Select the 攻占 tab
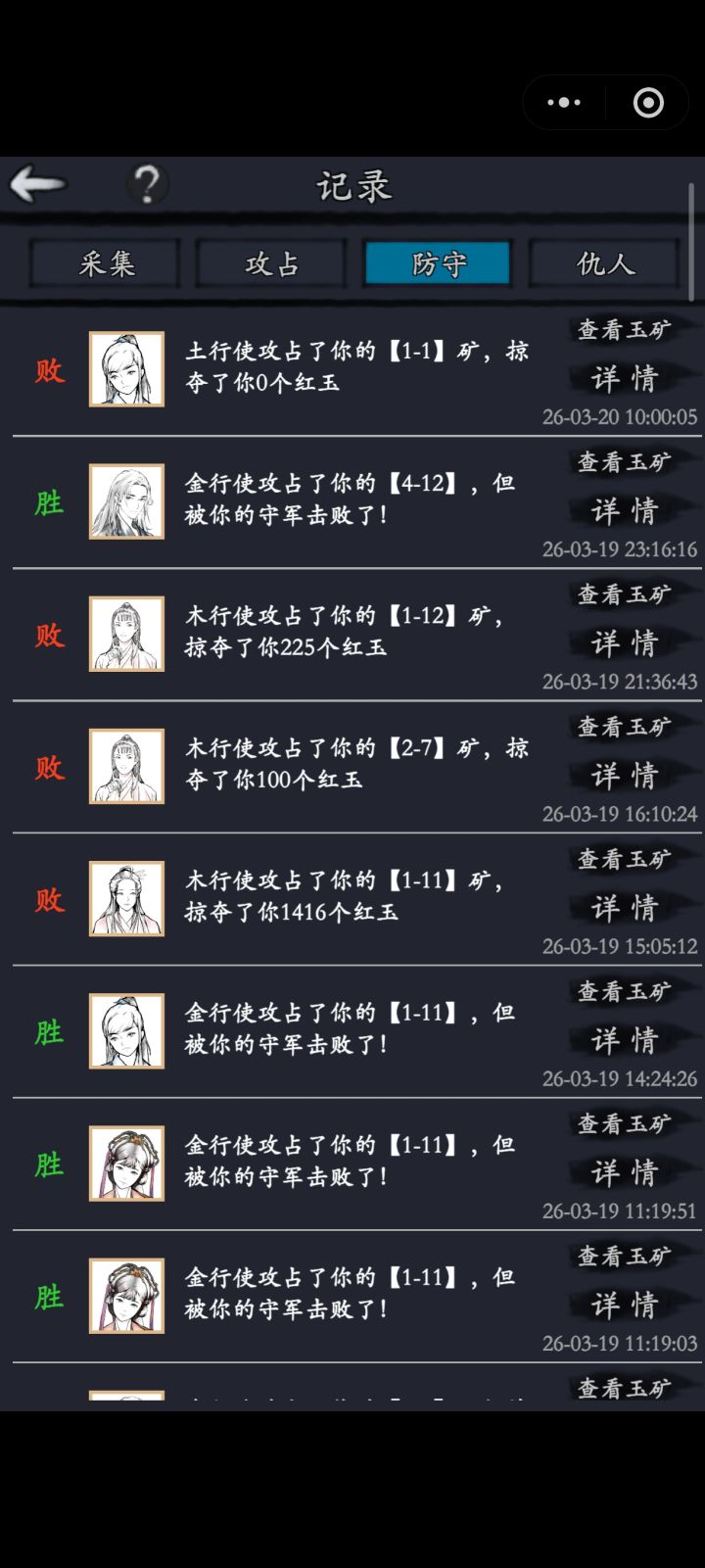This screenshot has height=1568, width=705. [x=270, y=262]
